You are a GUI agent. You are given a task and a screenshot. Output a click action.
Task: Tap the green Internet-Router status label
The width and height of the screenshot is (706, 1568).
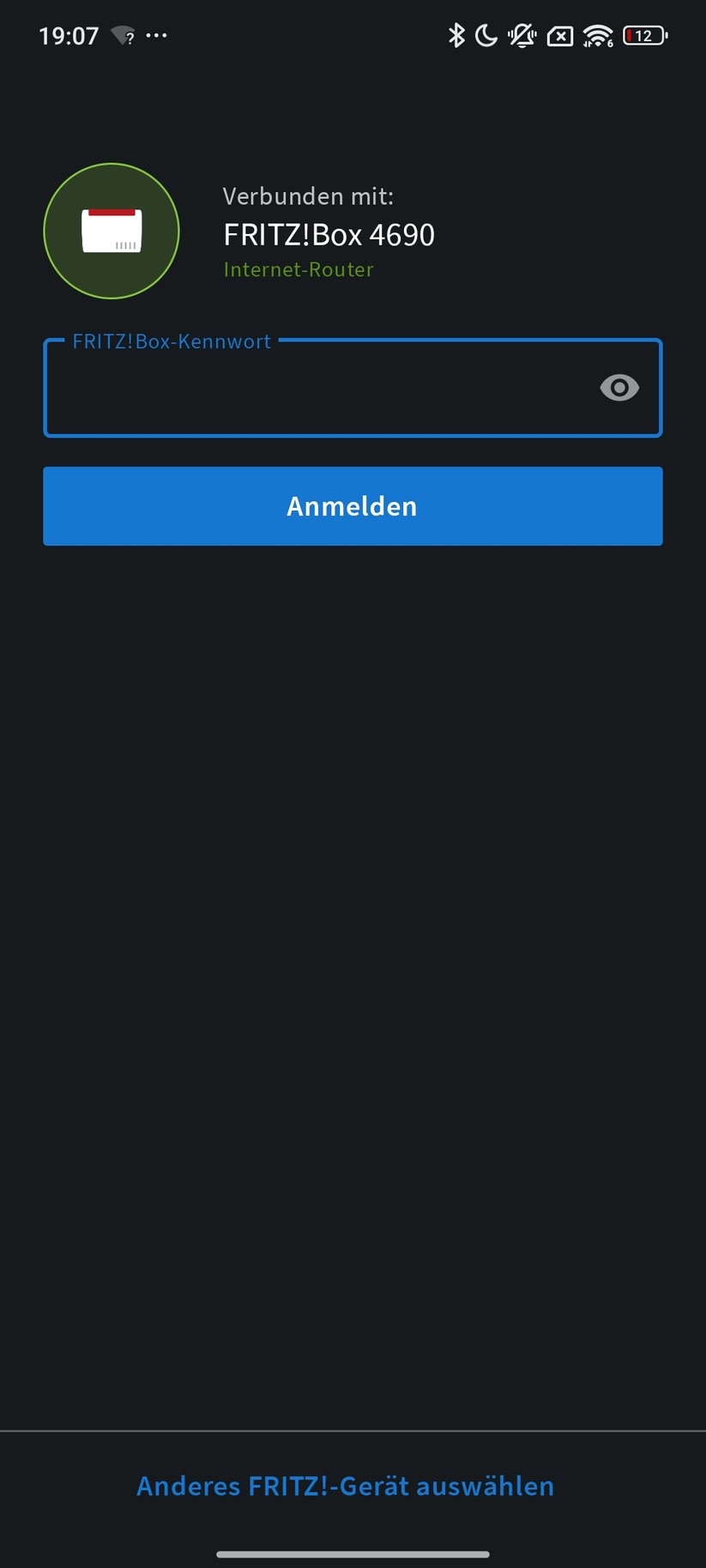pyautogui.click(x=298, y=269)
